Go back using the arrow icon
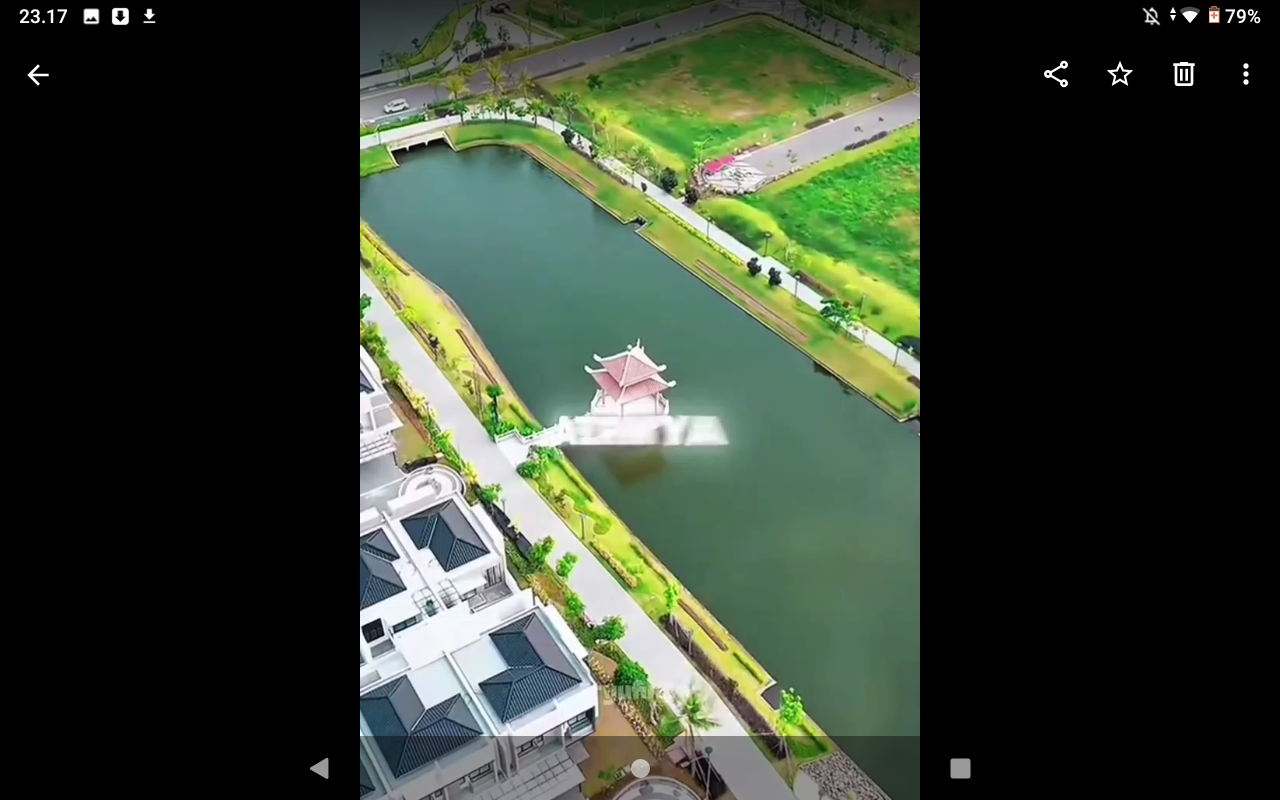 coord(38,75)
